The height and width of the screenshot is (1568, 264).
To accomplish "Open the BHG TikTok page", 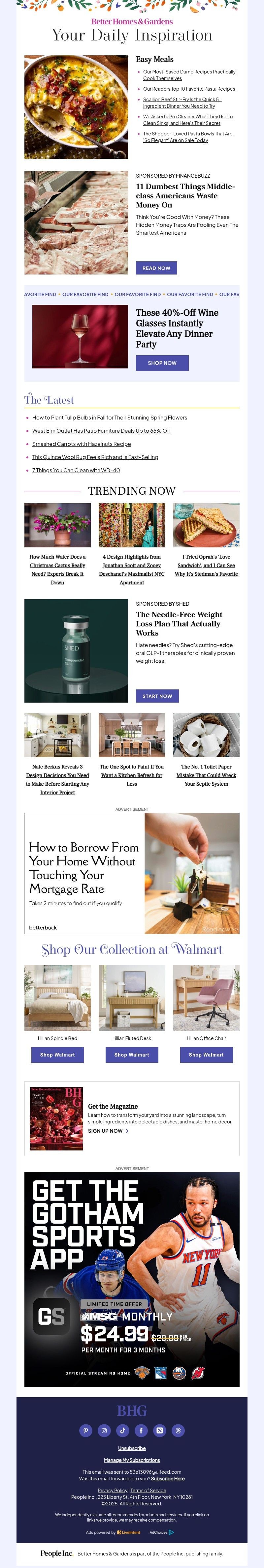I will click(x=122, y=1431).
